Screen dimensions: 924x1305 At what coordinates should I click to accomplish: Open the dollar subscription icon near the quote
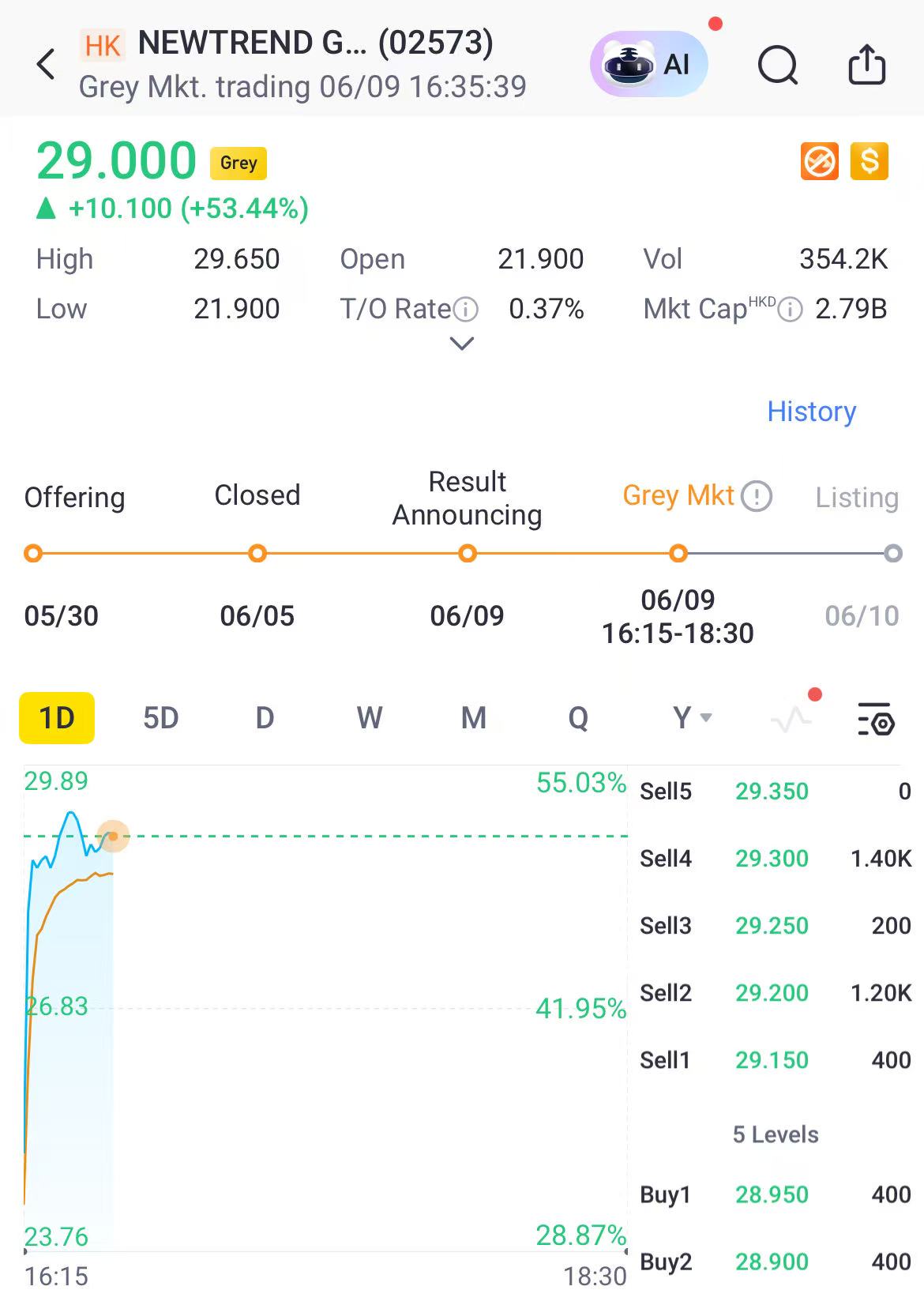pyautogui.click(x=869, y=161)
